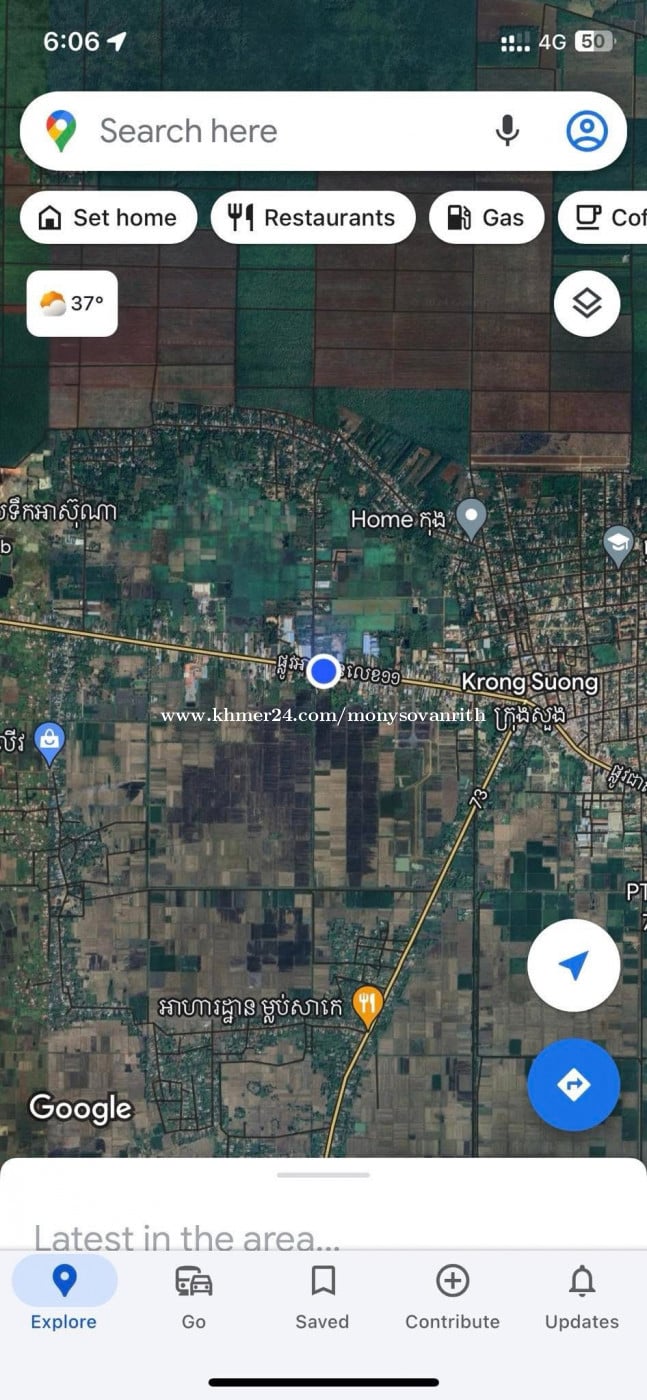Open the map layers selector

[587, 303]
